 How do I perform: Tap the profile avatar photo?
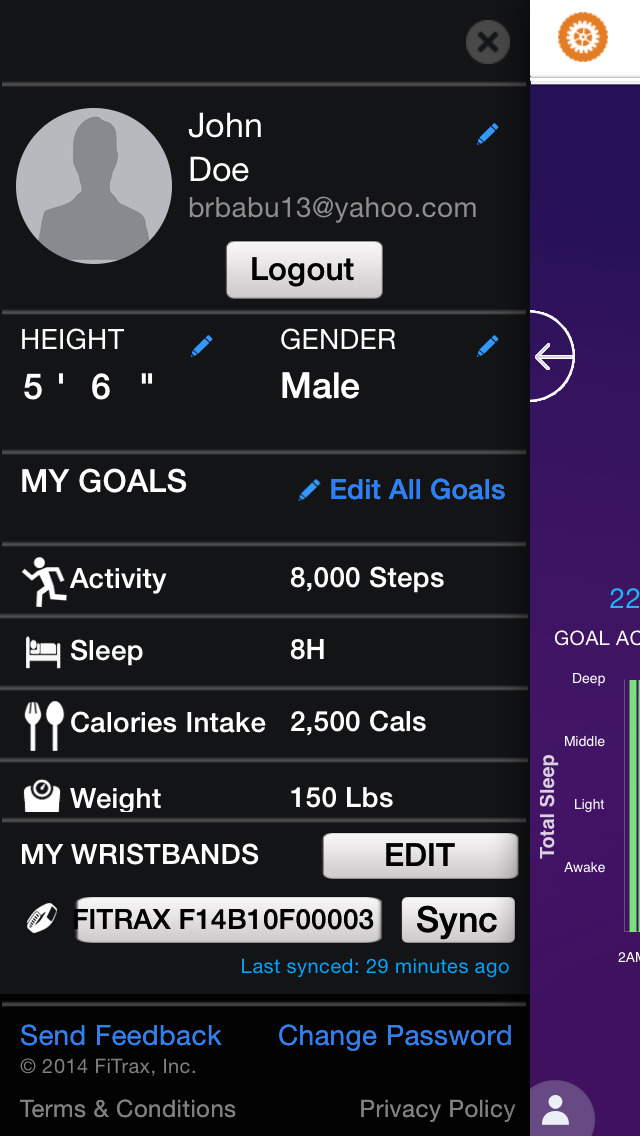pos(94,186)
